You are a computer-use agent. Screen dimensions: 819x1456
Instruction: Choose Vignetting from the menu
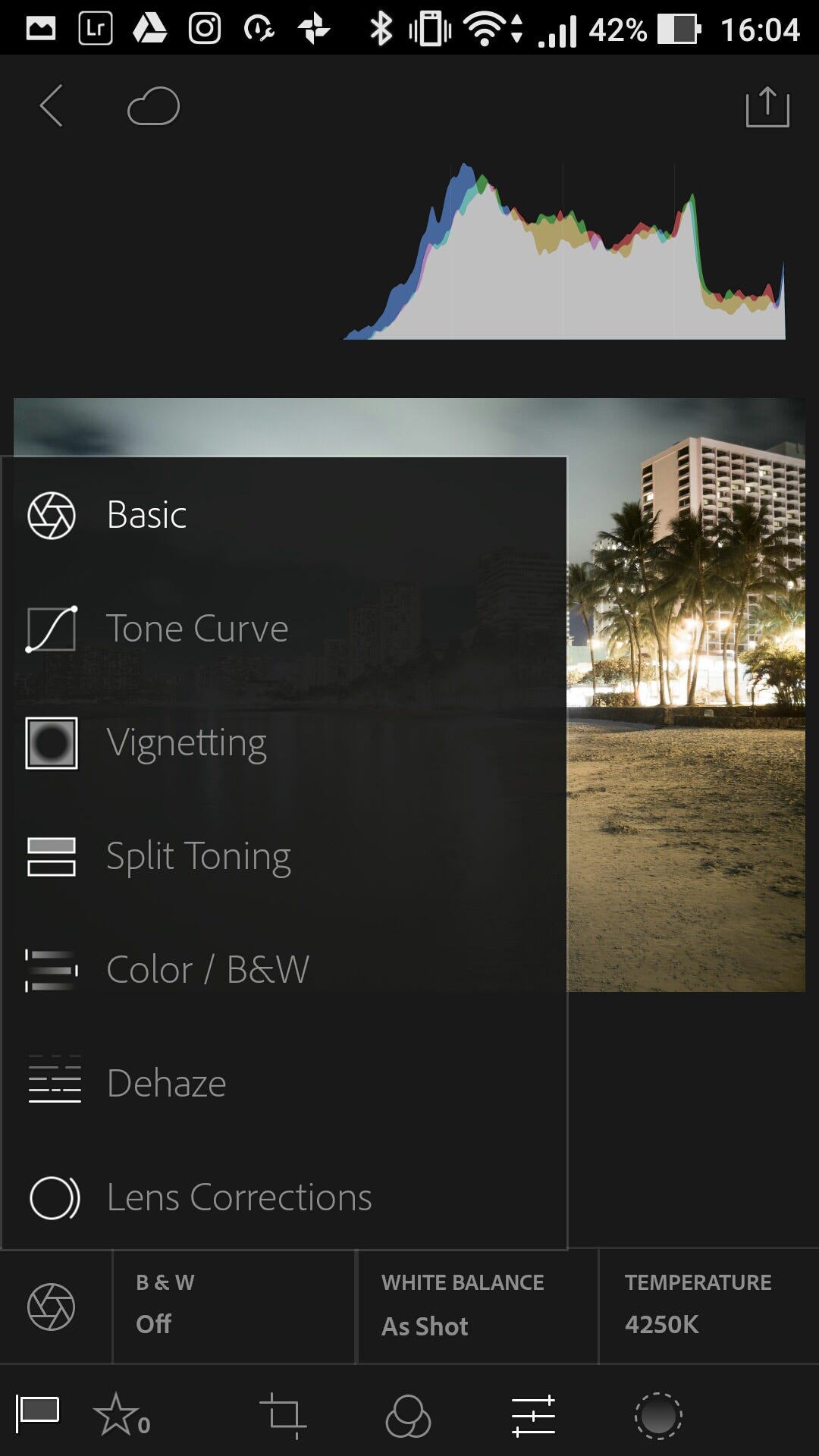(187, 742)
